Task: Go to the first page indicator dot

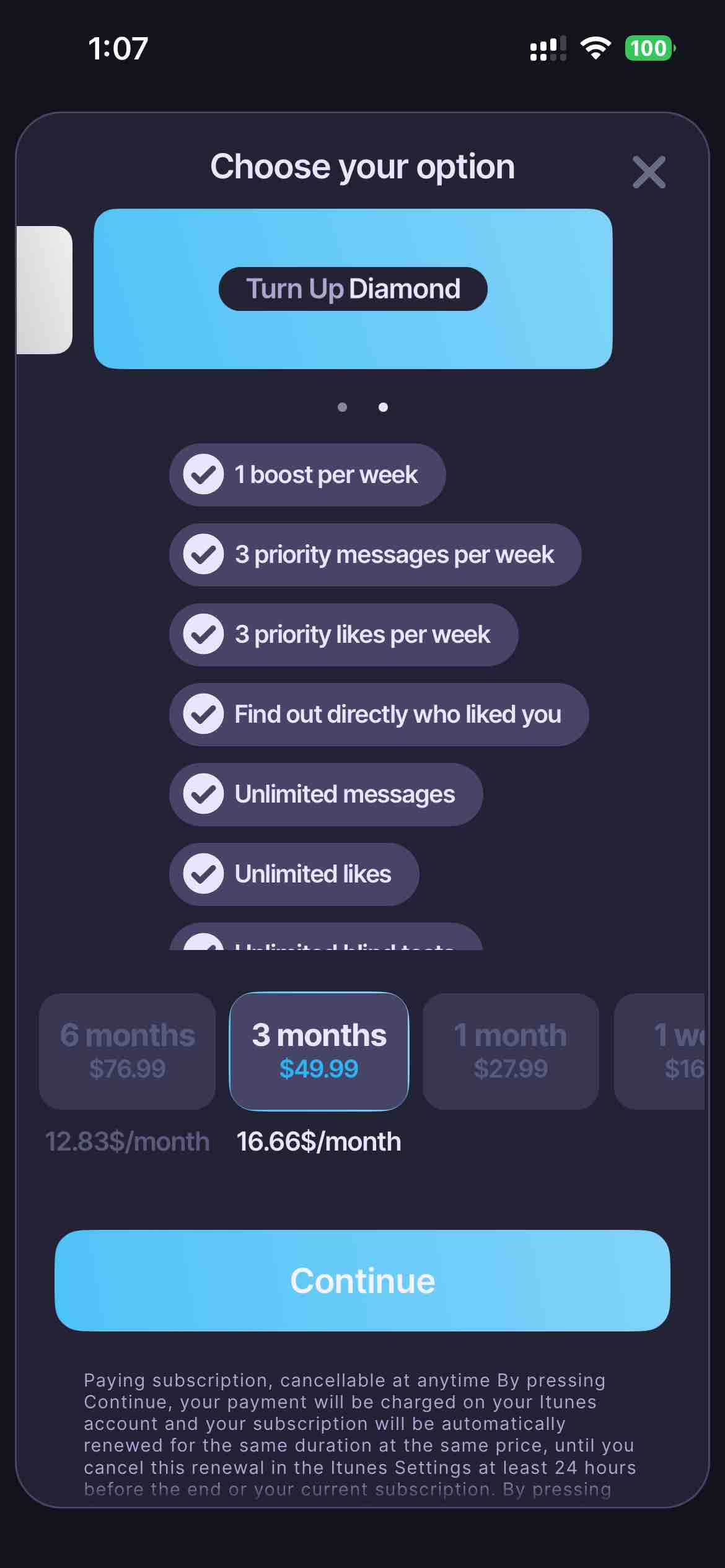Action: [342, 407]
